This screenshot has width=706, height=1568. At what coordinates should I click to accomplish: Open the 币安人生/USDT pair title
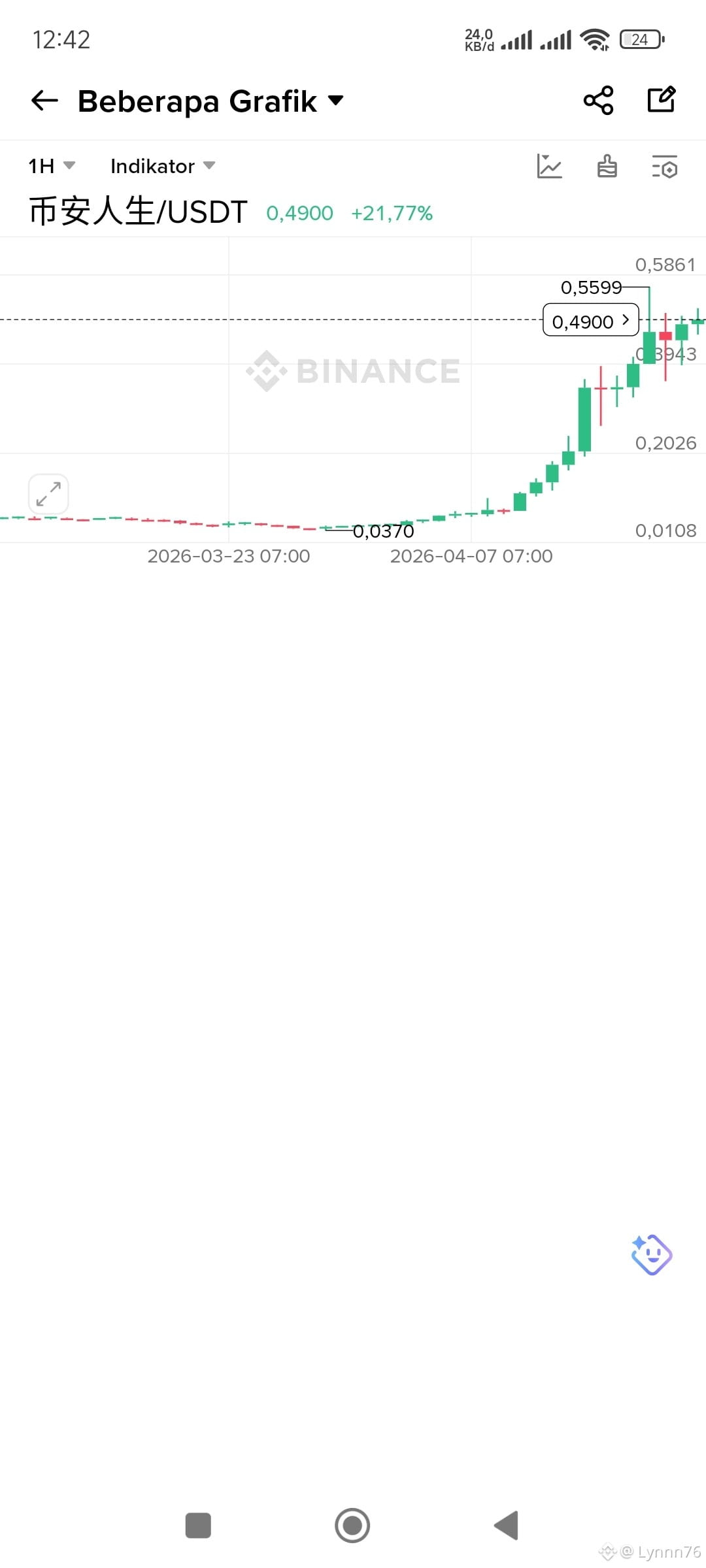tap(138, 212)
